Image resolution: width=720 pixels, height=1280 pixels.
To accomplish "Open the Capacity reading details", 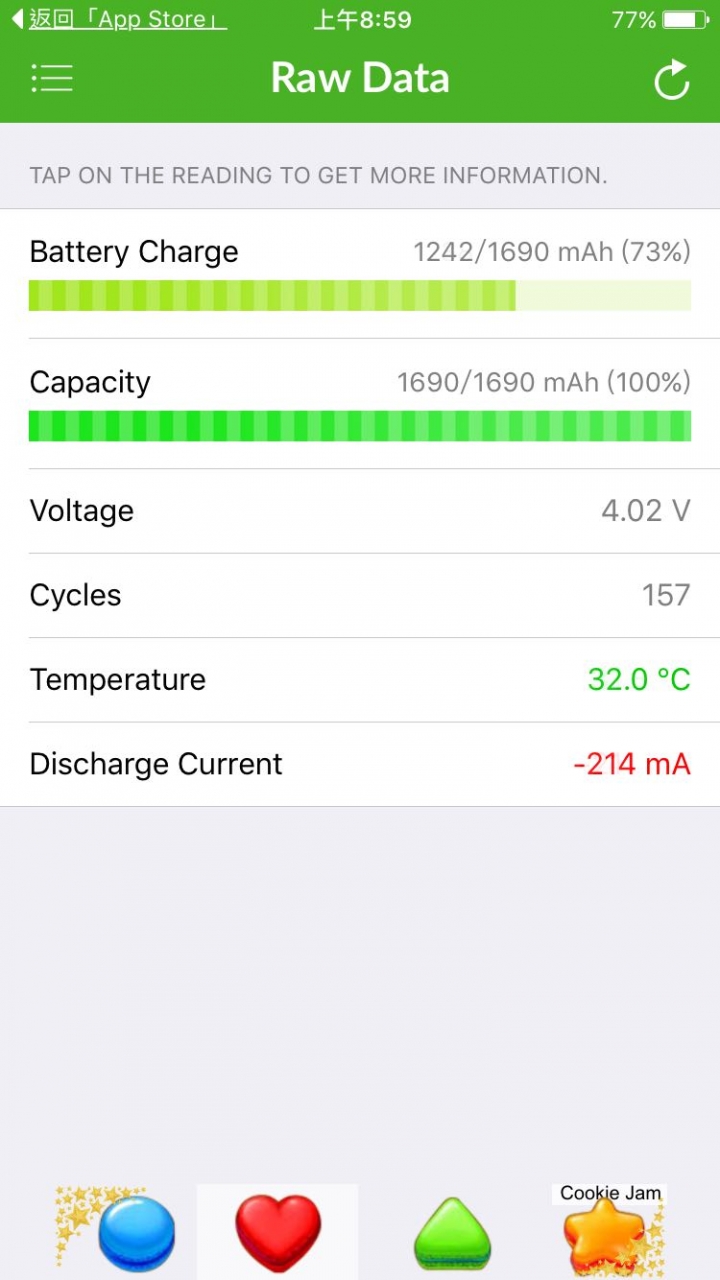I will tap(360, 404).
